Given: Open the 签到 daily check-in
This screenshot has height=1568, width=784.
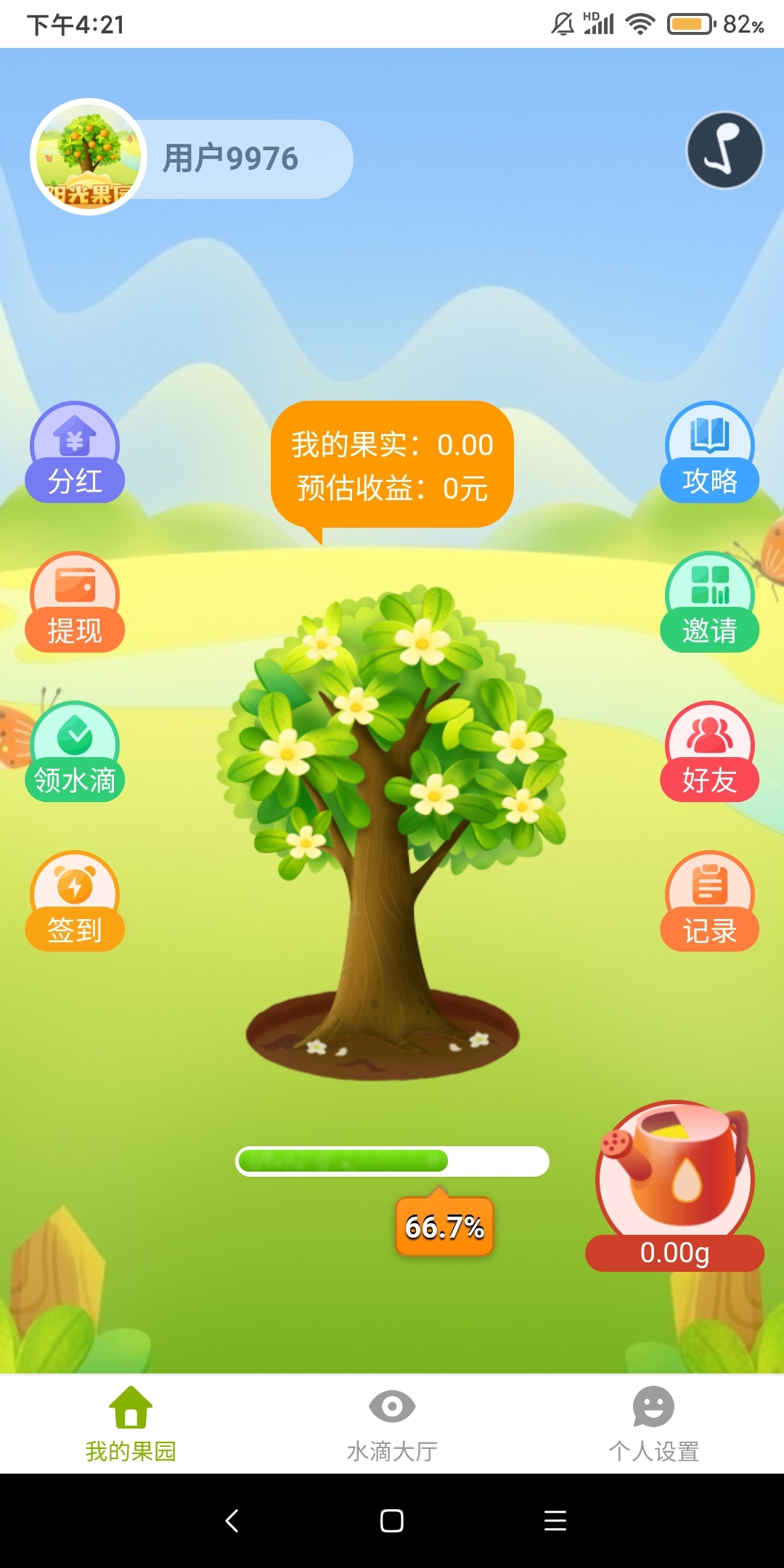Looking at the screenshot, I should pos(75,900).
